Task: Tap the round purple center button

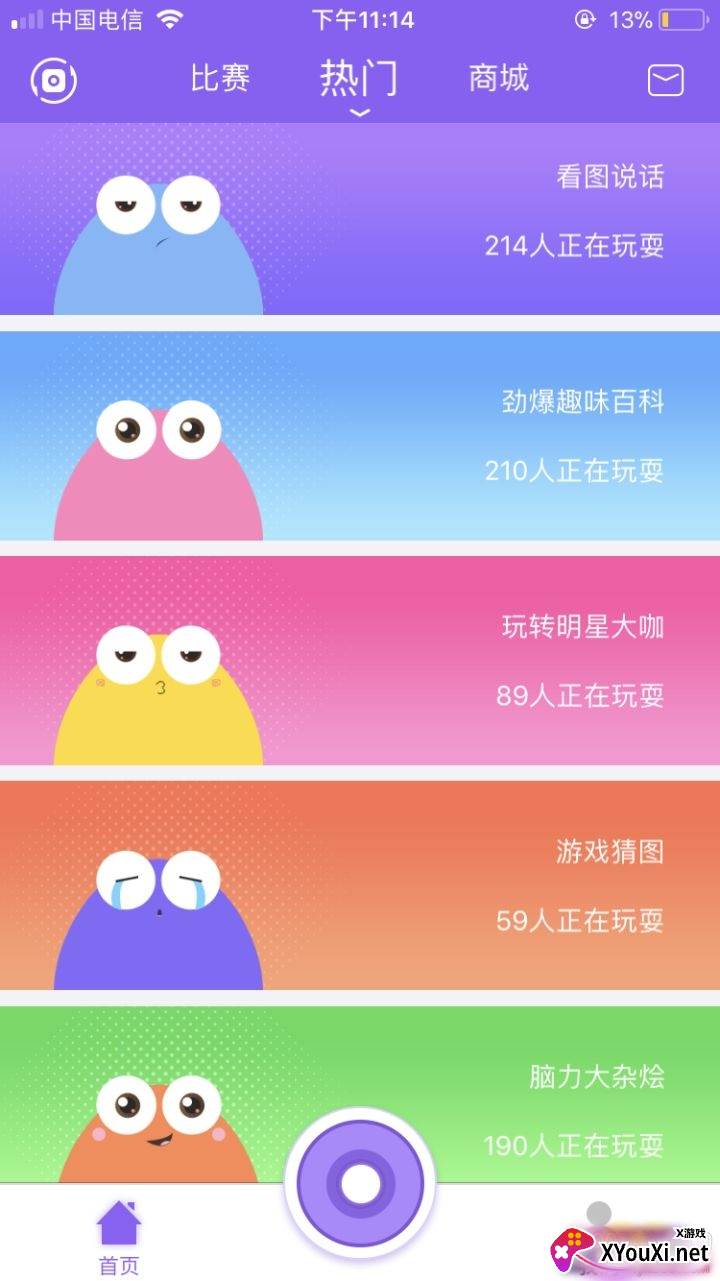Action: coord(360,1184)
